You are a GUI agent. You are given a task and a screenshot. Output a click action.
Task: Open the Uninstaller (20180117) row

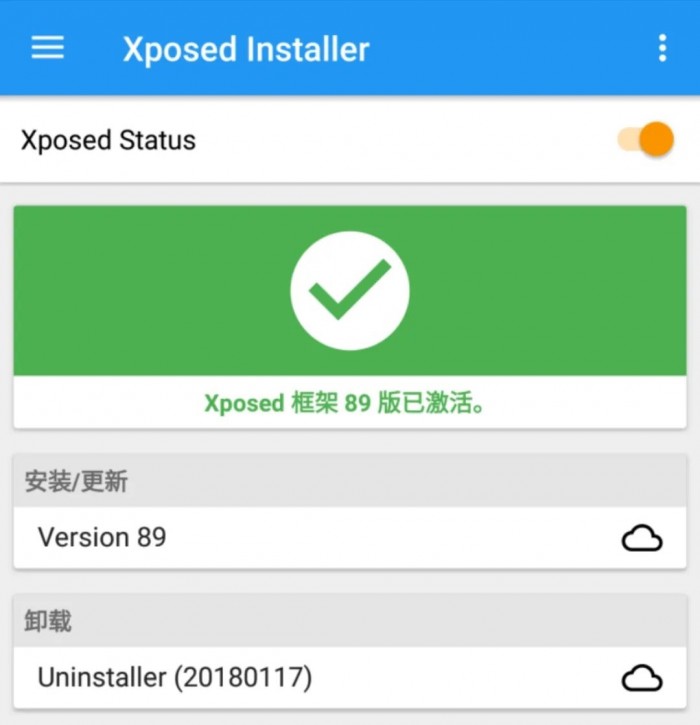pyautogui.click(x=349, y=678)
